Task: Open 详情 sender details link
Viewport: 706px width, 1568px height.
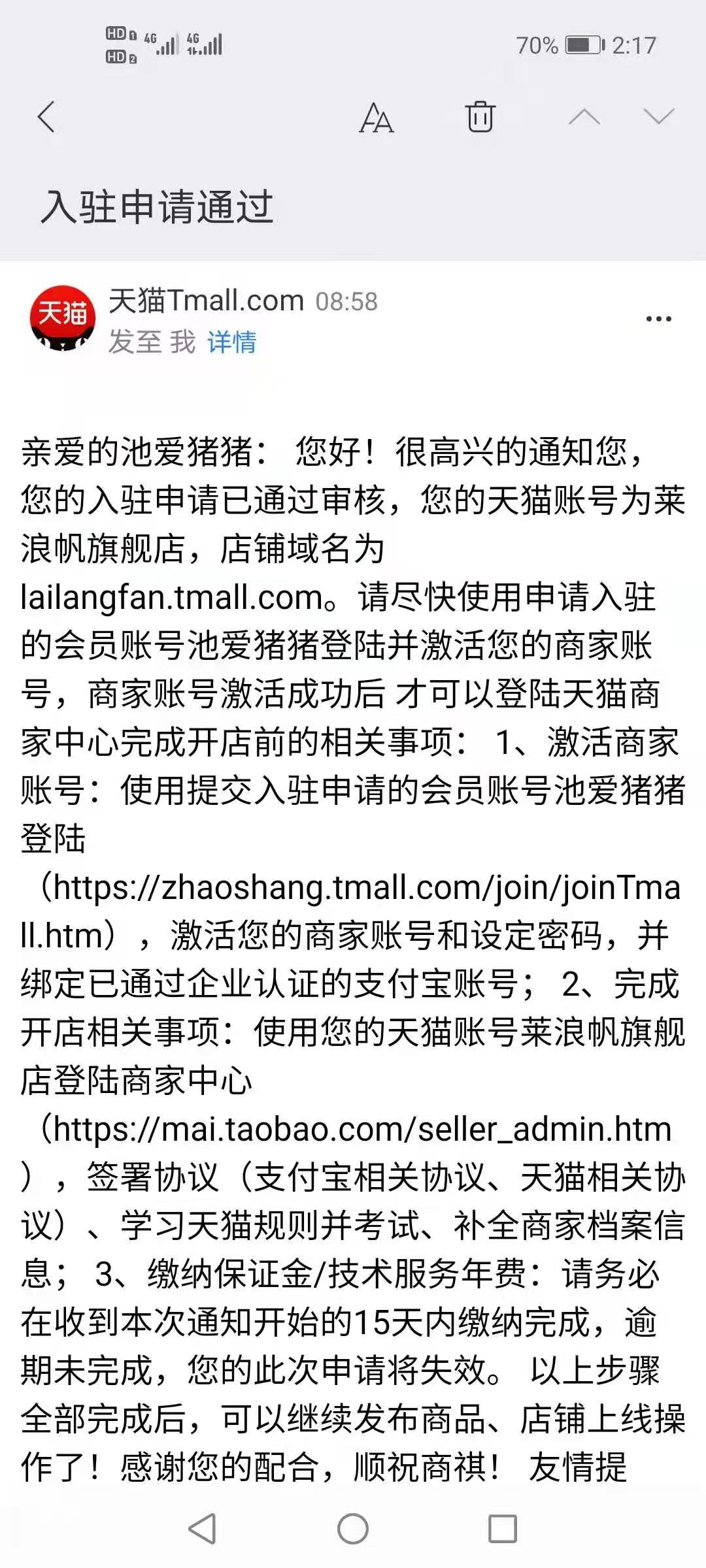Action: pyautogui.click(x=232, y=342)
